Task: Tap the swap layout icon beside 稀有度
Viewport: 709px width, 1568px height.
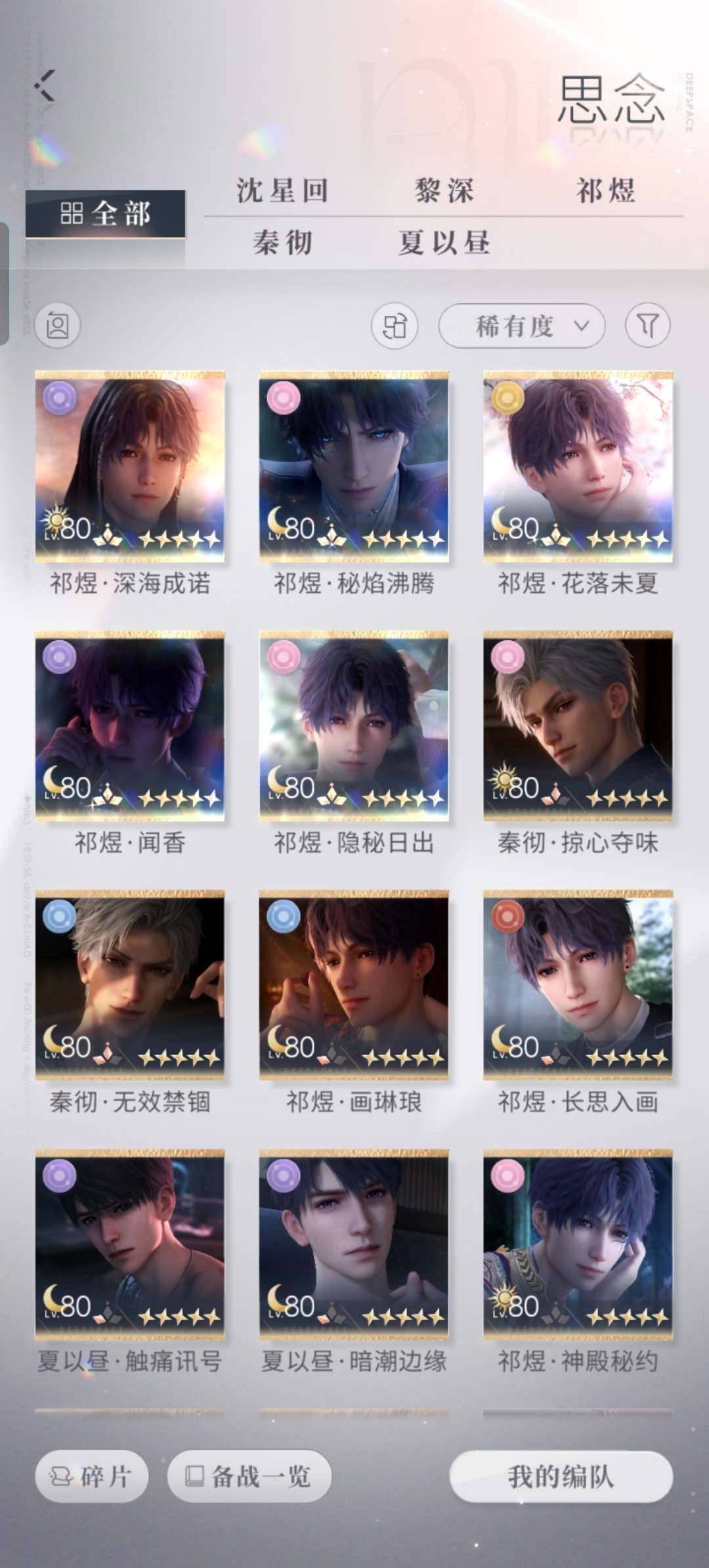Action: [395, 326]
